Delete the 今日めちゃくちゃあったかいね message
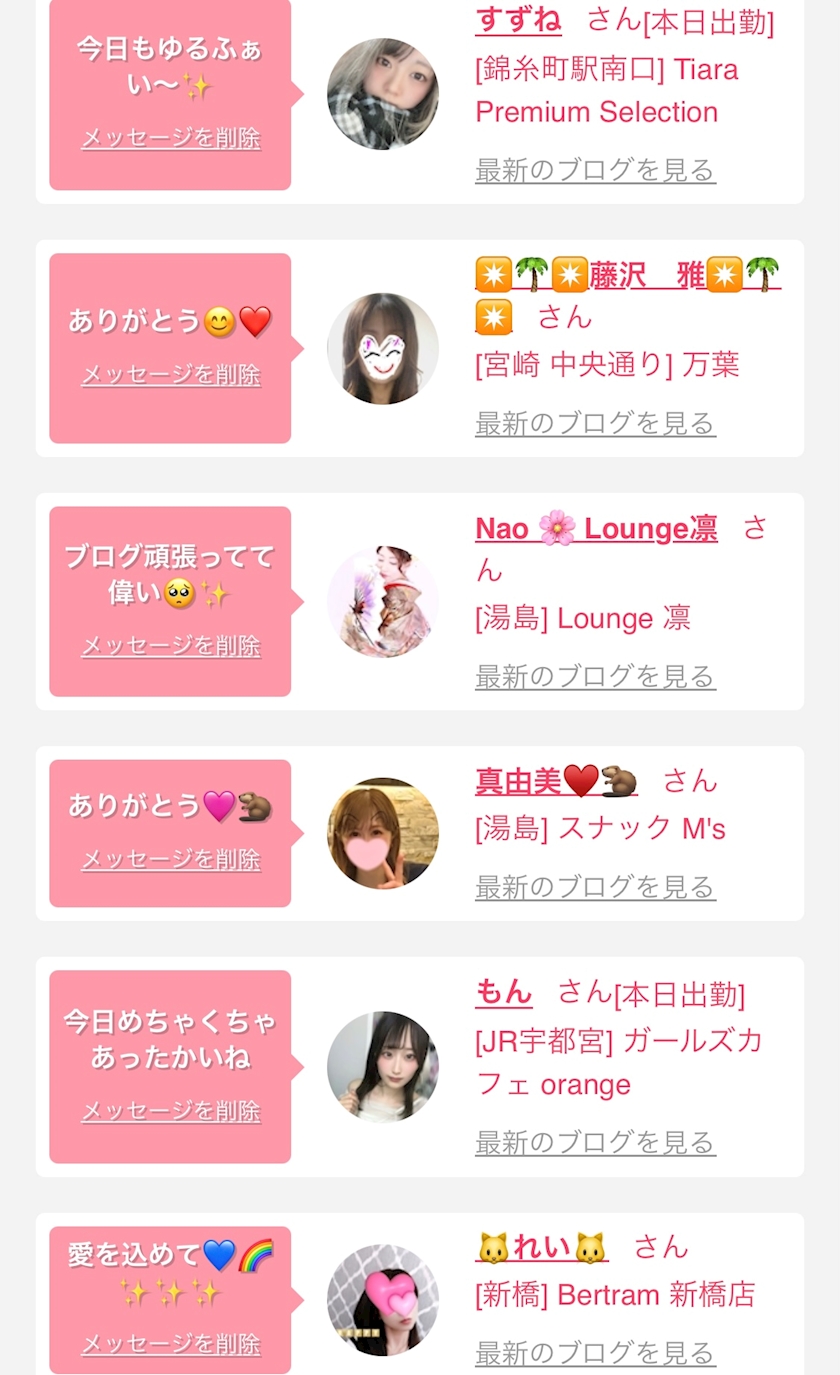The height and width of the screenshot is (1375, 840). pos(171,1111)
